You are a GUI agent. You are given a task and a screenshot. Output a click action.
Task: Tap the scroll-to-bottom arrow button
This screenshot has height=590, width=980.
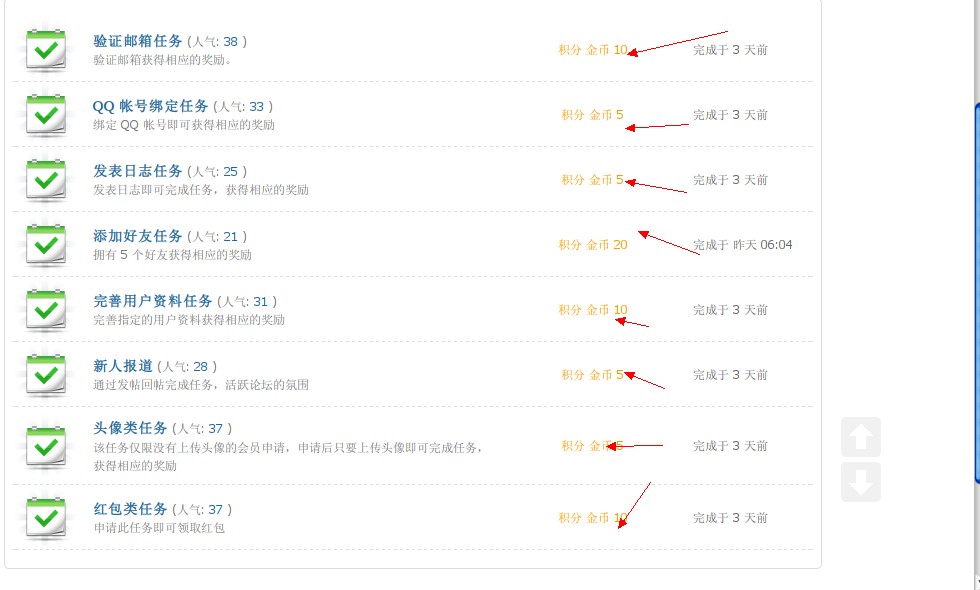(x=861, y=482)
